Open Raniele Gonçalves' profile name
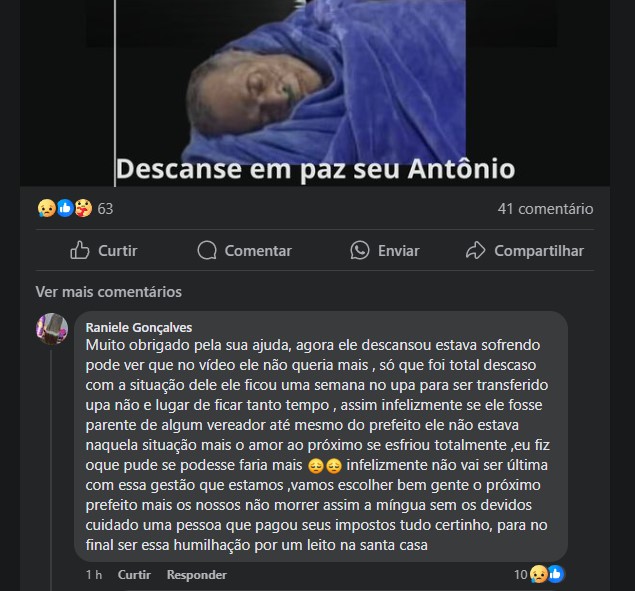 139,327
